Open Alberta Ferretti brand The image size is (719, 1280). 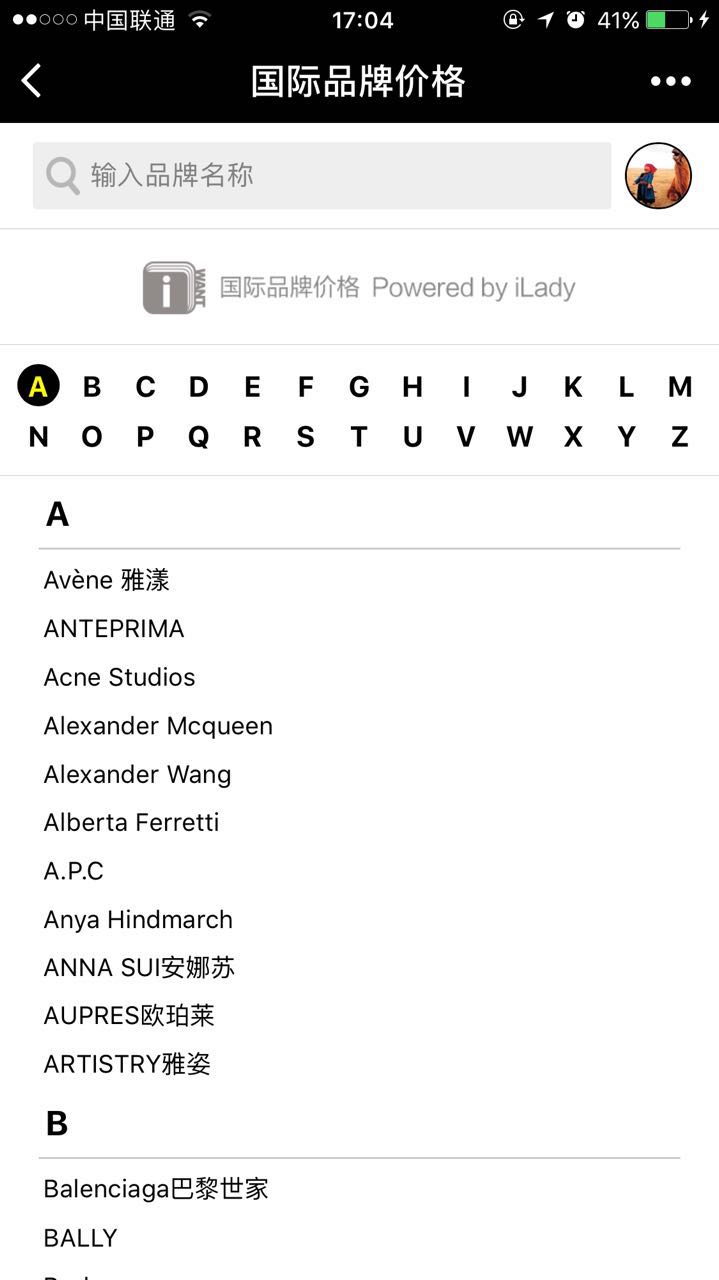(x=131, y=822)
